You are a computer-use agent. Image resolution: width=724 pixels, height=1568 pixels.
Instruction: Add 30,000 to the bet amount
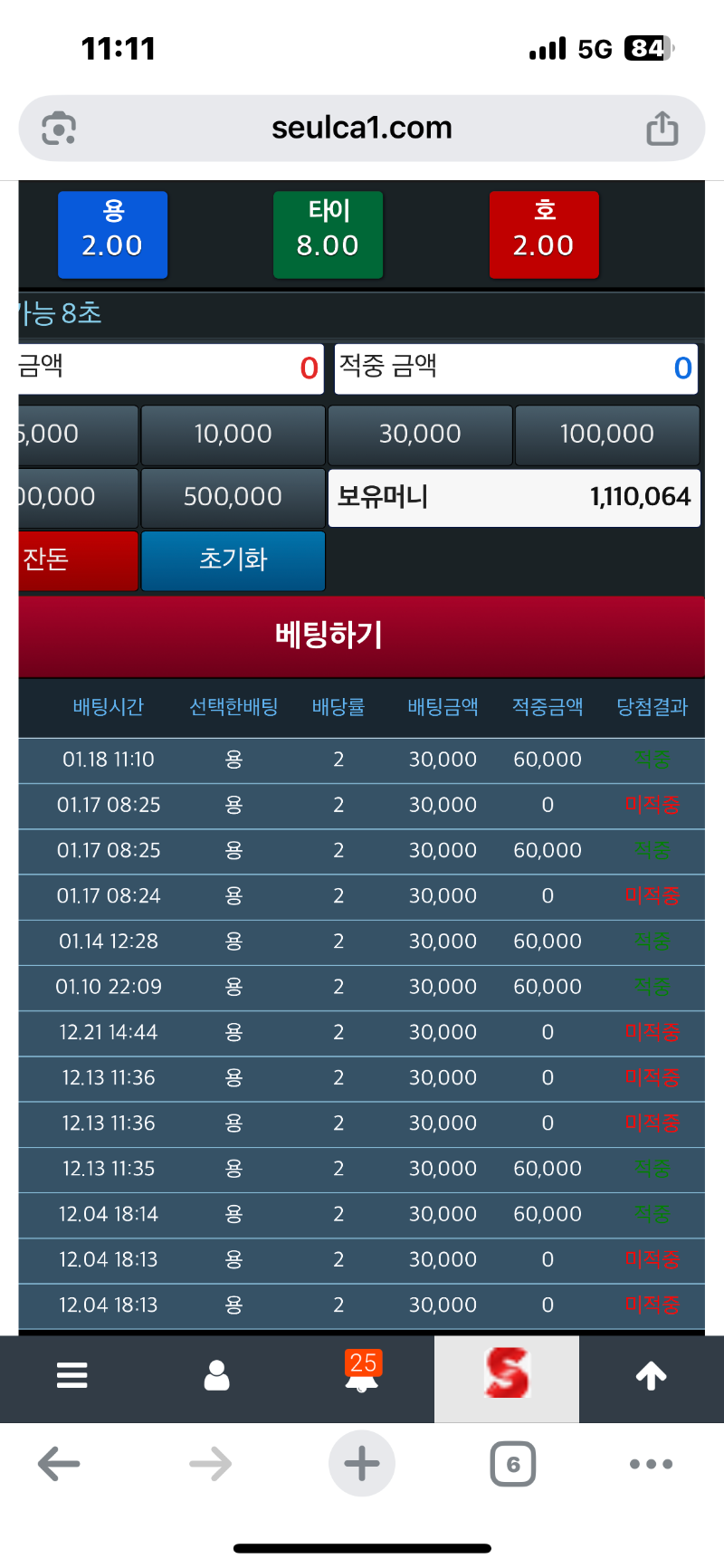click(x=420, y=435)
